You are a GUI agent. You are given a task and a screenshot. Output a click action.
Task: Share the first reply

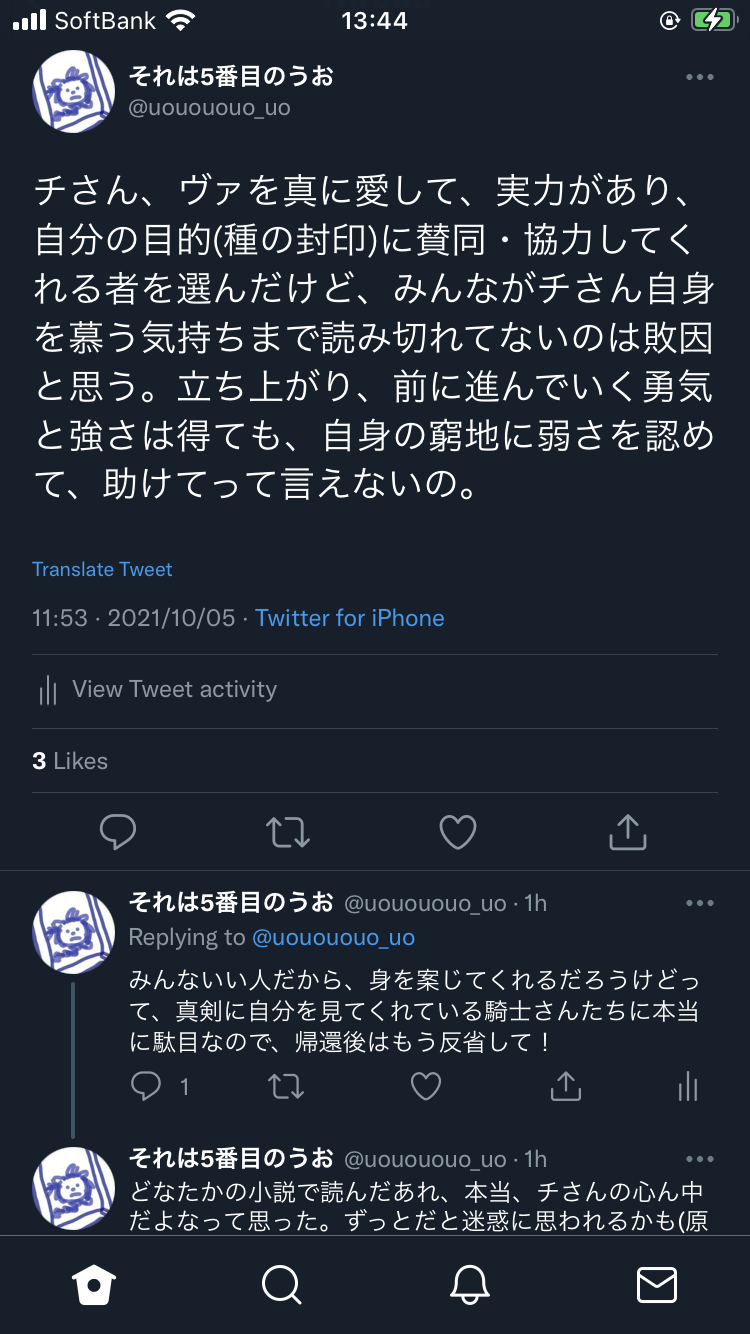click(x=566, y=1086)
